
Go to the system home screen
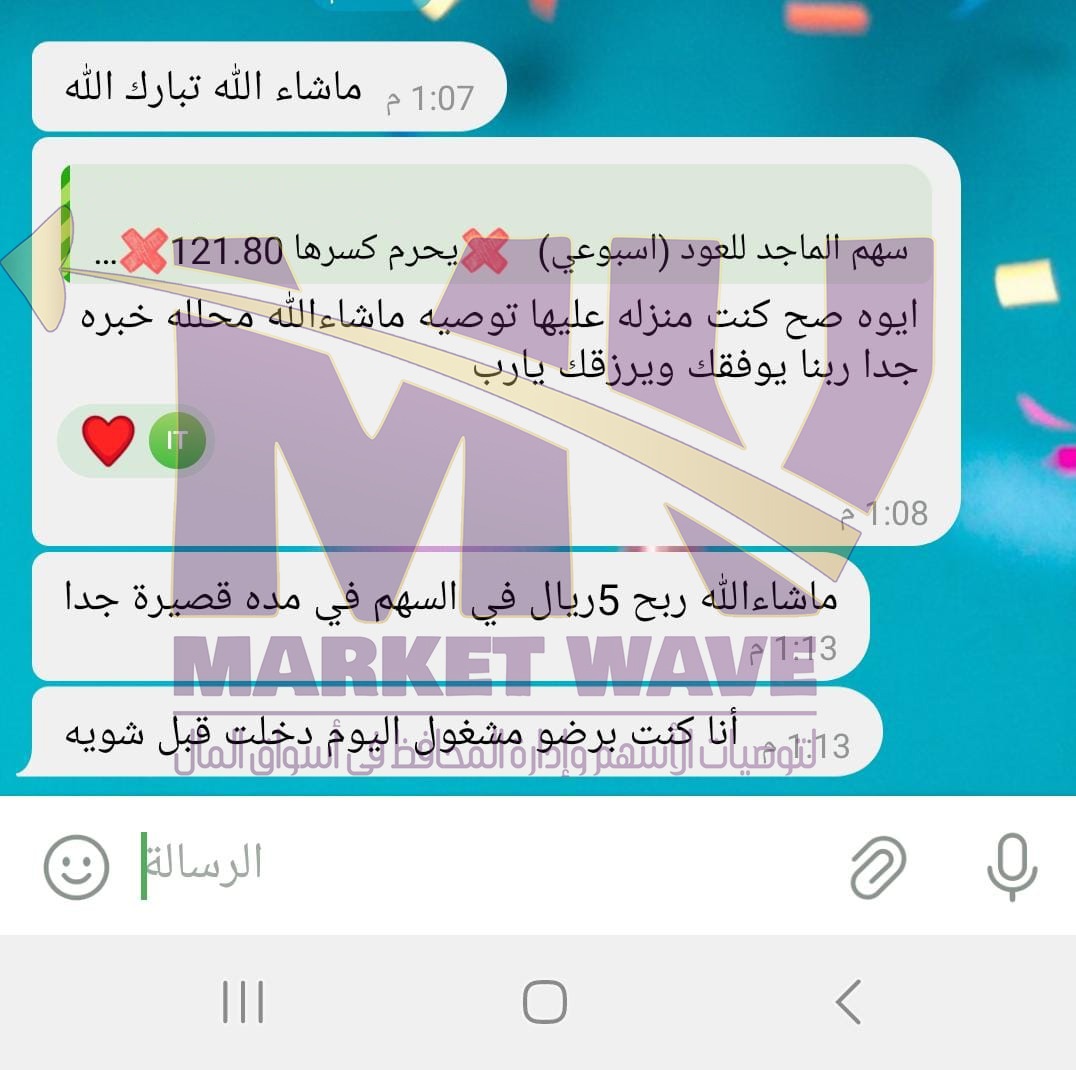[545, 1001]
